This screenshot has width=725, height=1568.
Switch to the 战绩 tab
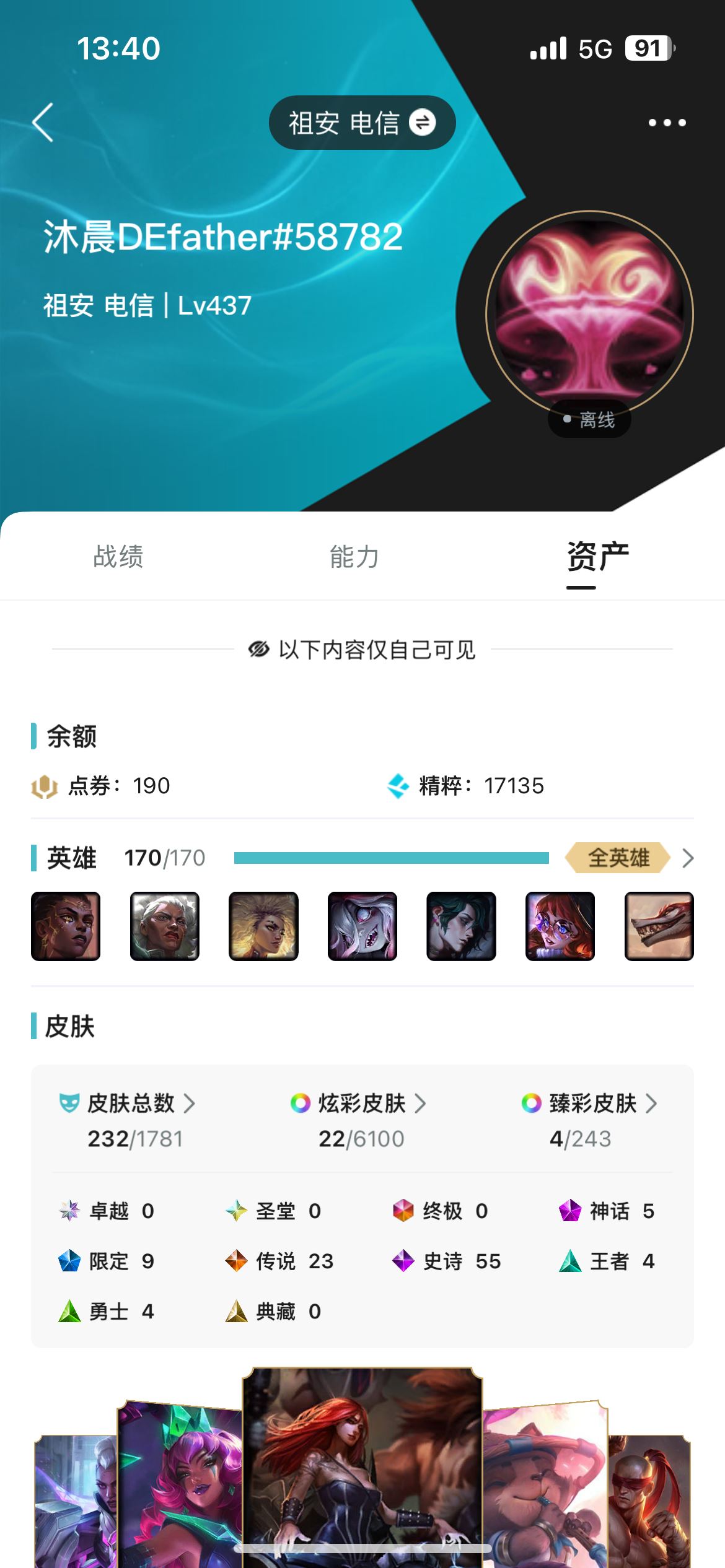[118, 556]
